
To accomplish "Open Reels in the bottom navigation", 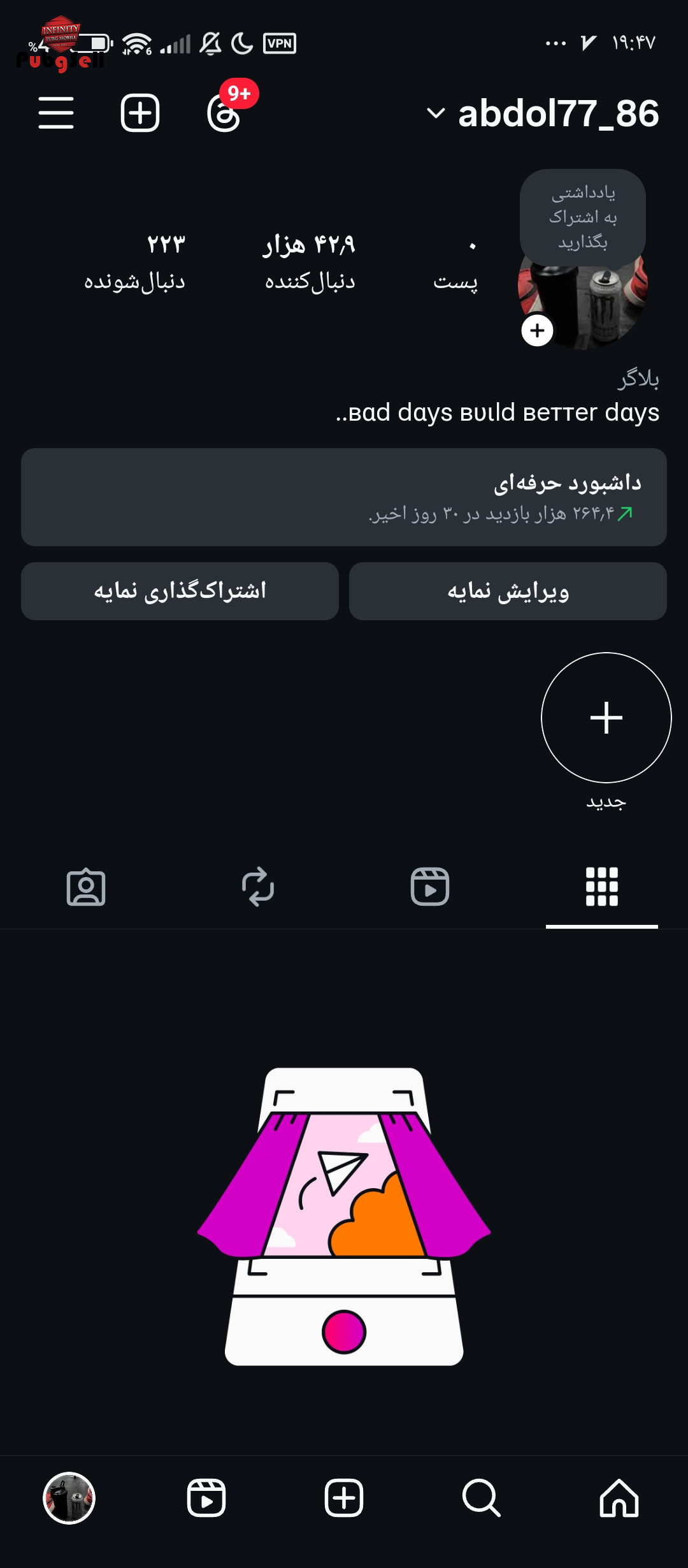I will (x=206, y=1498).
